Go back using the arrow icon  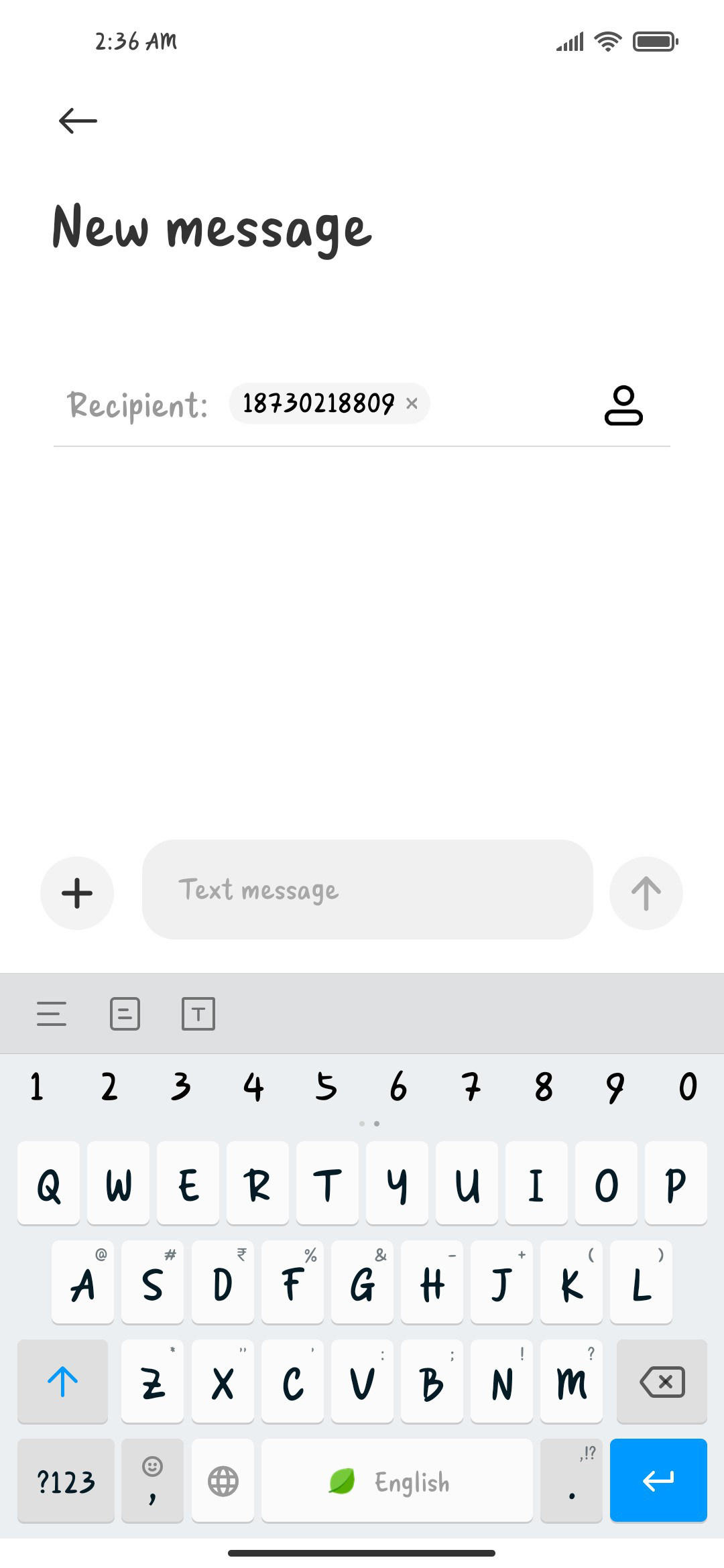click(x=78, y=121)
